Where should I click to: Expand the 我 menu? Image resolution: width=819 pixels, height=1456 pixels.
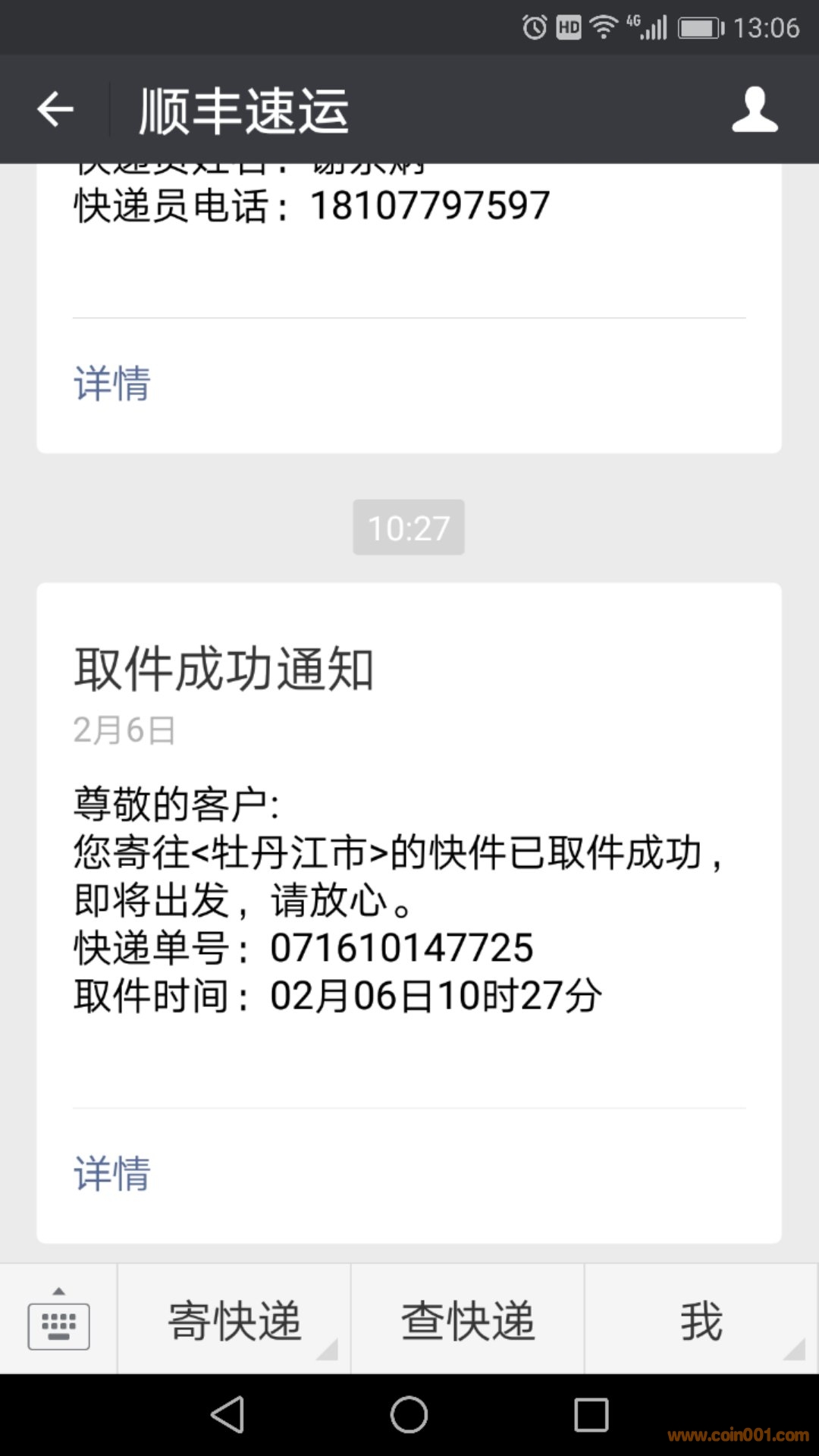701,1320
